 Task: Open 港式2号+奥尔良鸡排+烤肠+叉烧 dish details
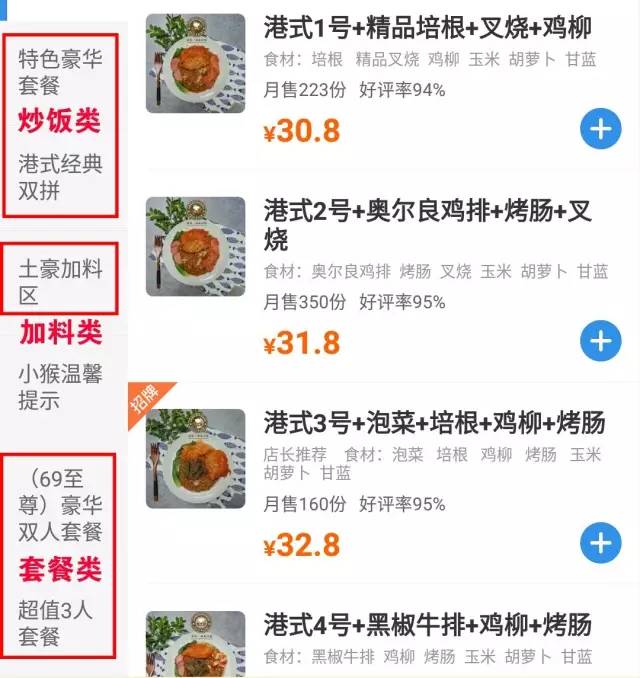pos(428,225)
